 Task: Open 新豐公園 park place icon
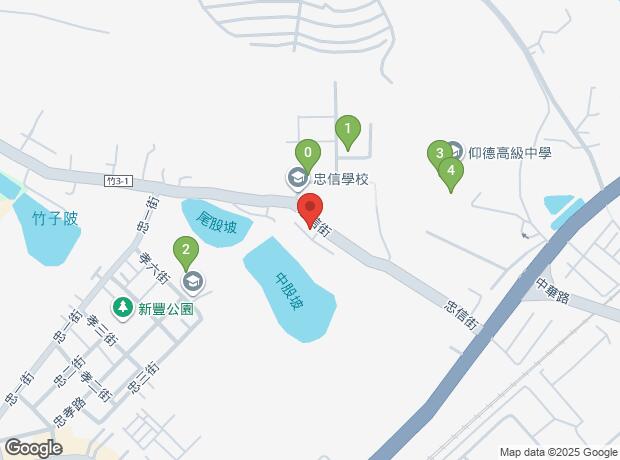(122, 308)
